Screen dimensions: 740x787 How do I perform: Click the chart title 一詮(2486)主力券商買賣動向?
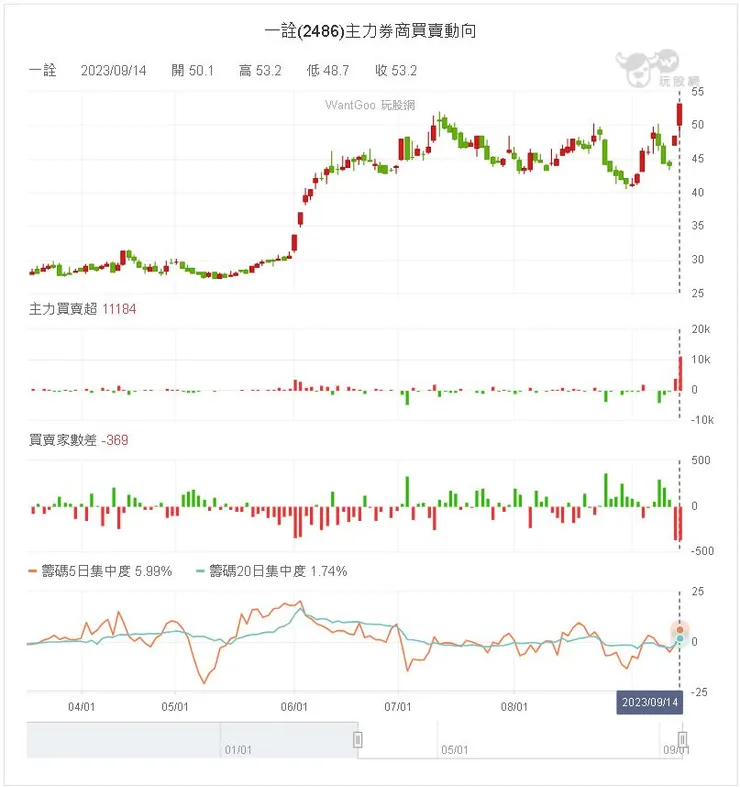tap(370, 31)
